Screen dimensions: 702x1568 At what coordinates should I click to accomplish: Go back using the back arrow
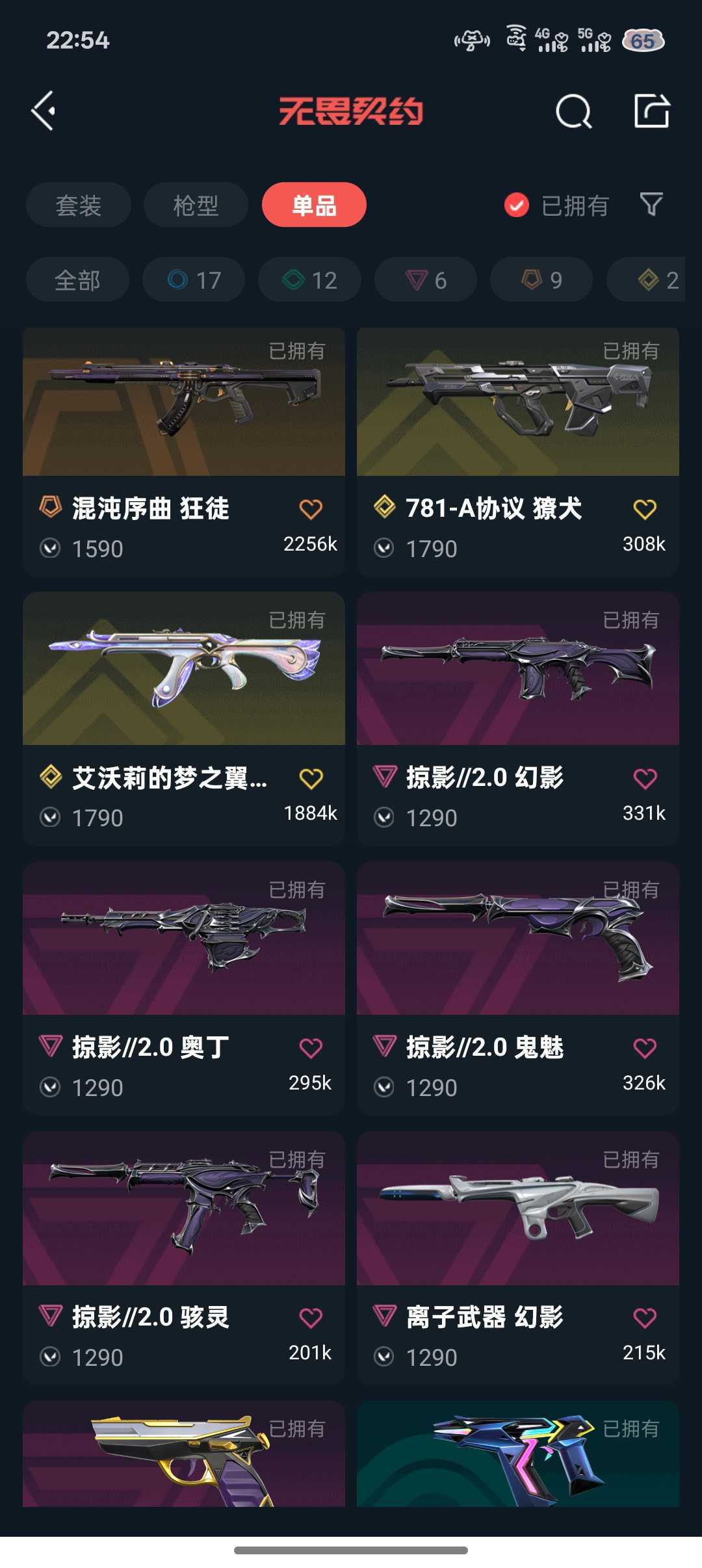[x=44, y=111]
